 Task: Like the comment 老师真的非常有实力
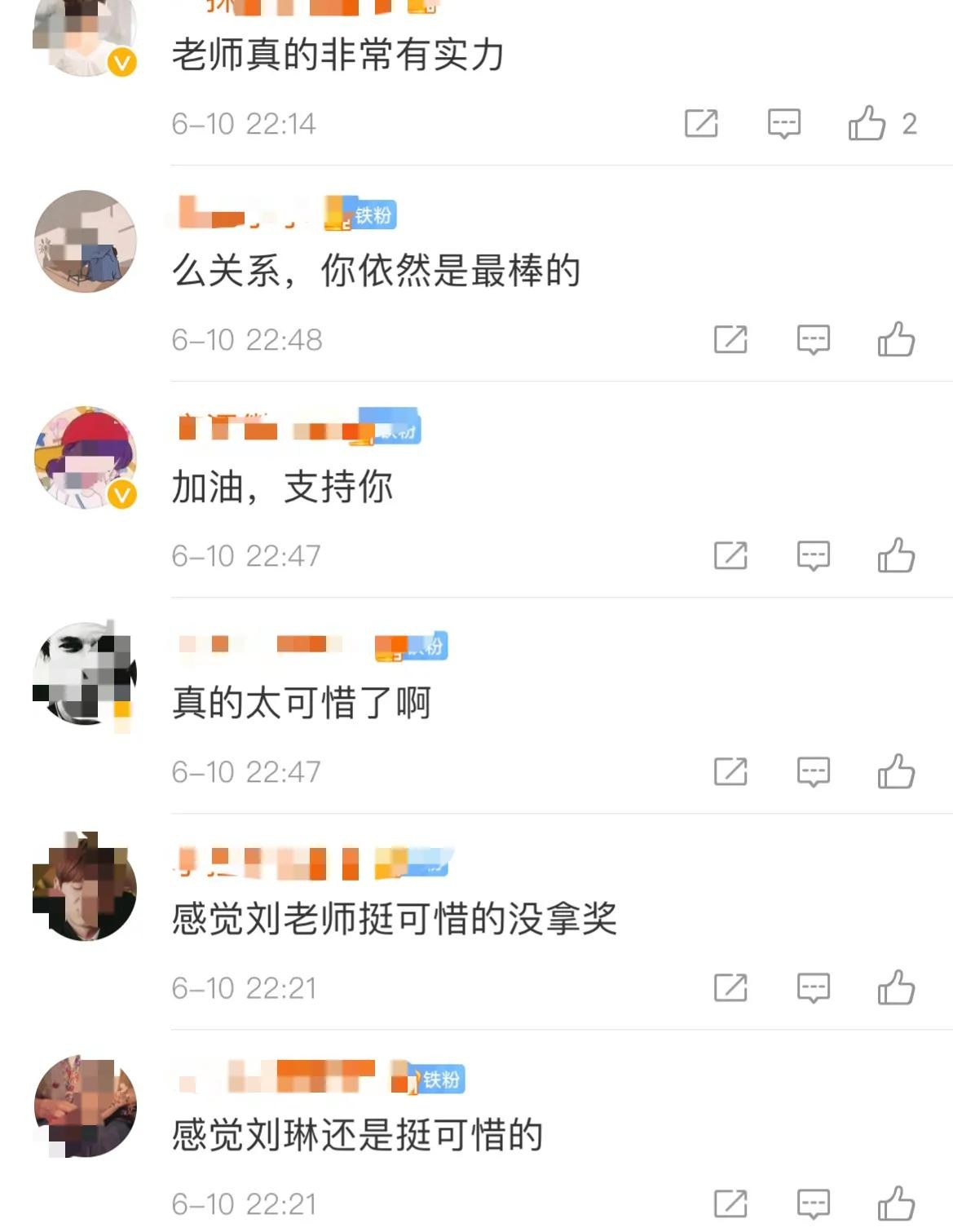[x=867, y=124]
